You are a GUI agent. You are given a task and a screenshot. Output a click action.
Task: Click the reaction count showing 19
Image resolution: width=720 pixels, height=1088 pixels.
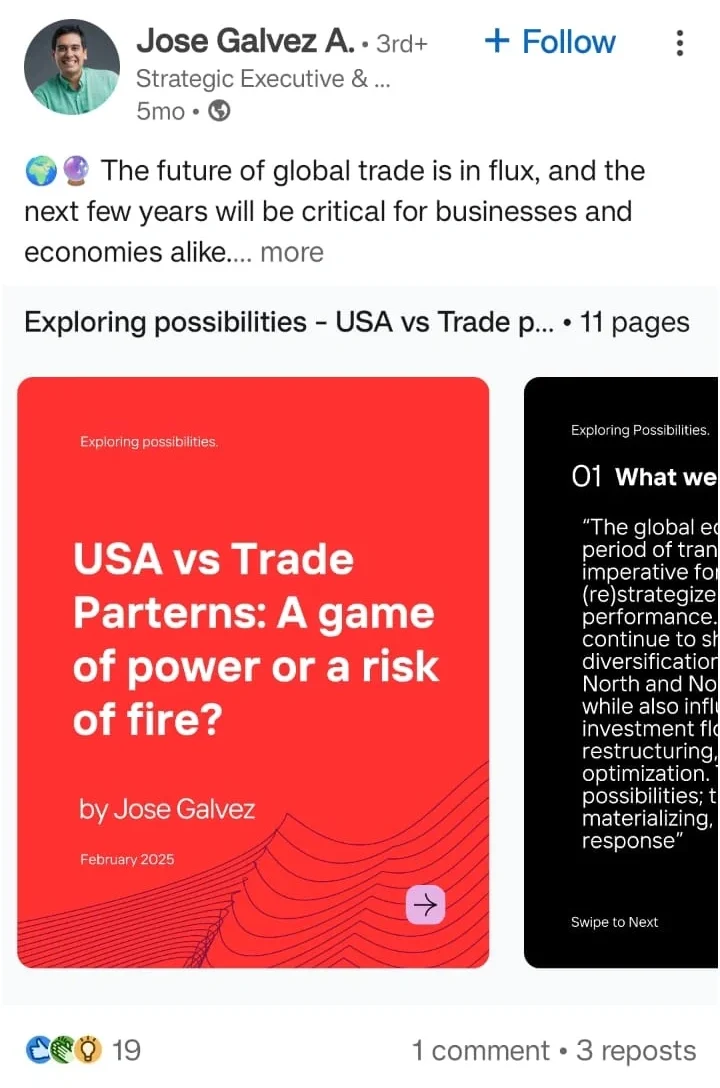[127, 1050]
